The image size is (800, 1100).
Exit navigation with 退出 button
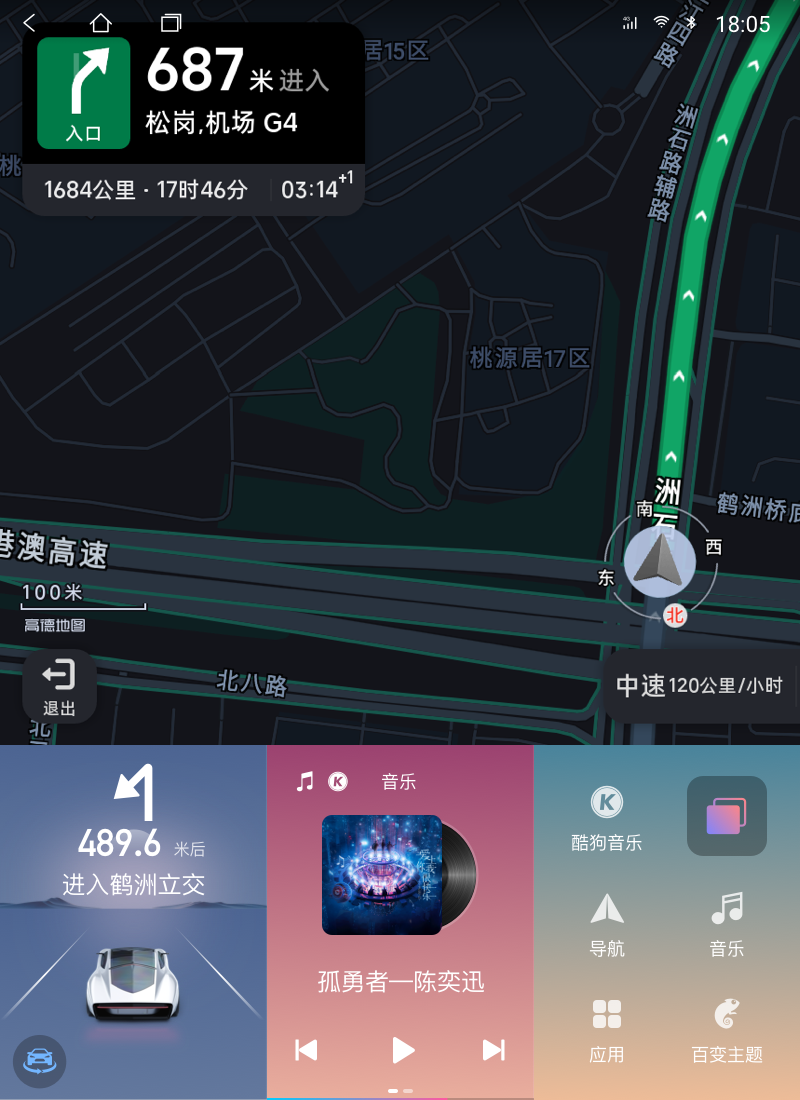[59, 687]
